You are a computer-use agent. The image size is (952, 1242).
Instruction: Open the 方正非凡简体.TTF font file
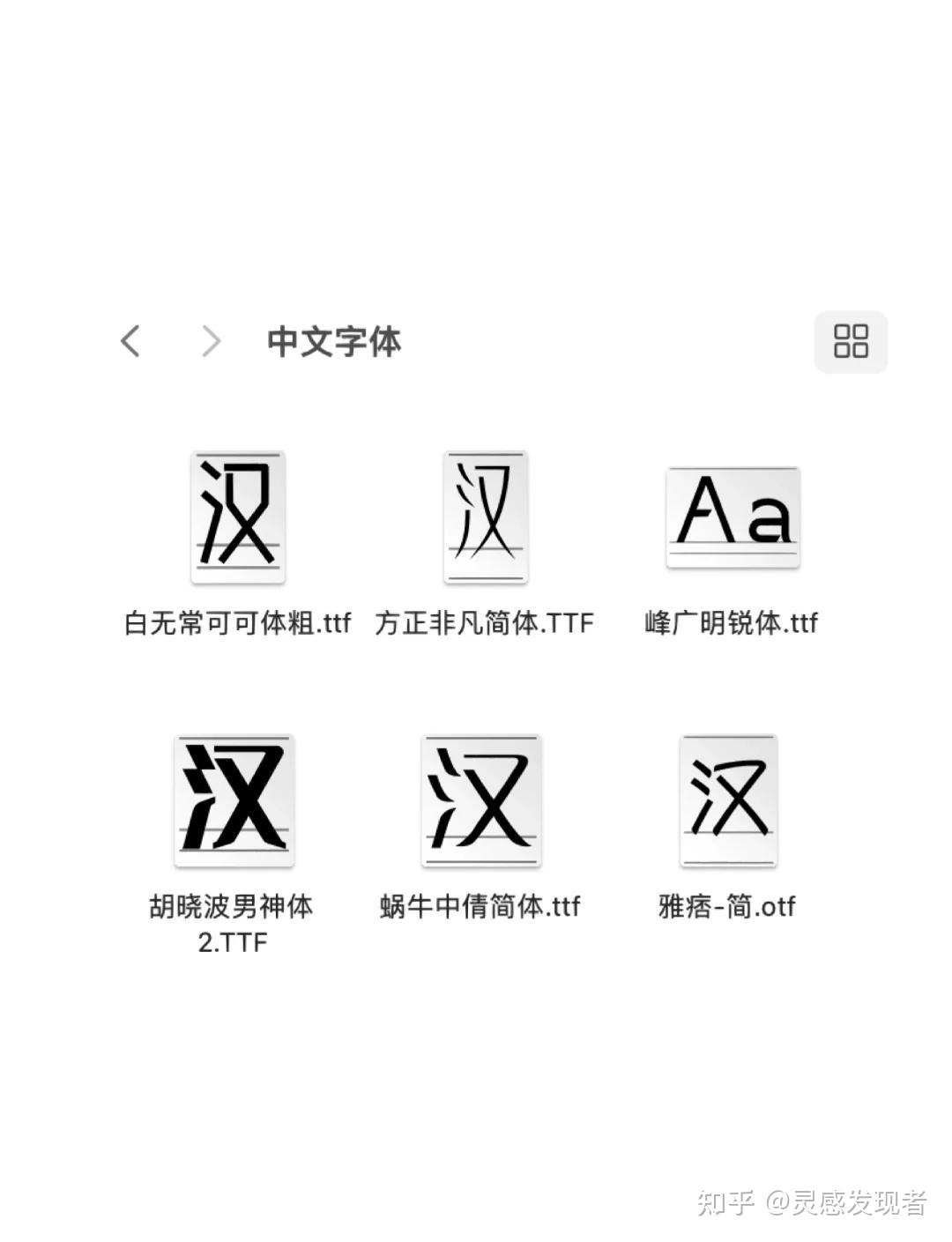pyautogui.click(x=485, y=518)
